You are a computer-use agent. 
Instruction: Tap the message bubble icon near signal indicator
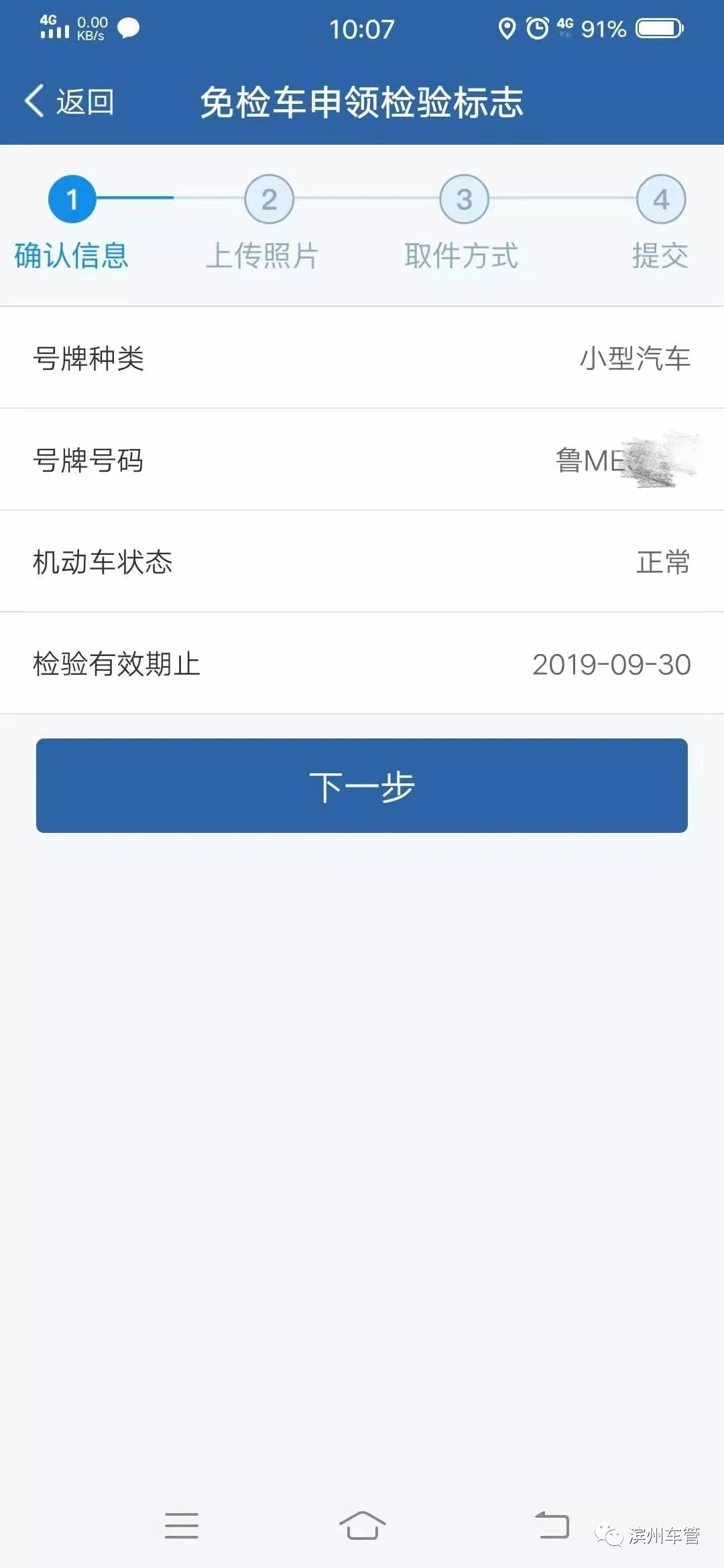coord(129,27)
